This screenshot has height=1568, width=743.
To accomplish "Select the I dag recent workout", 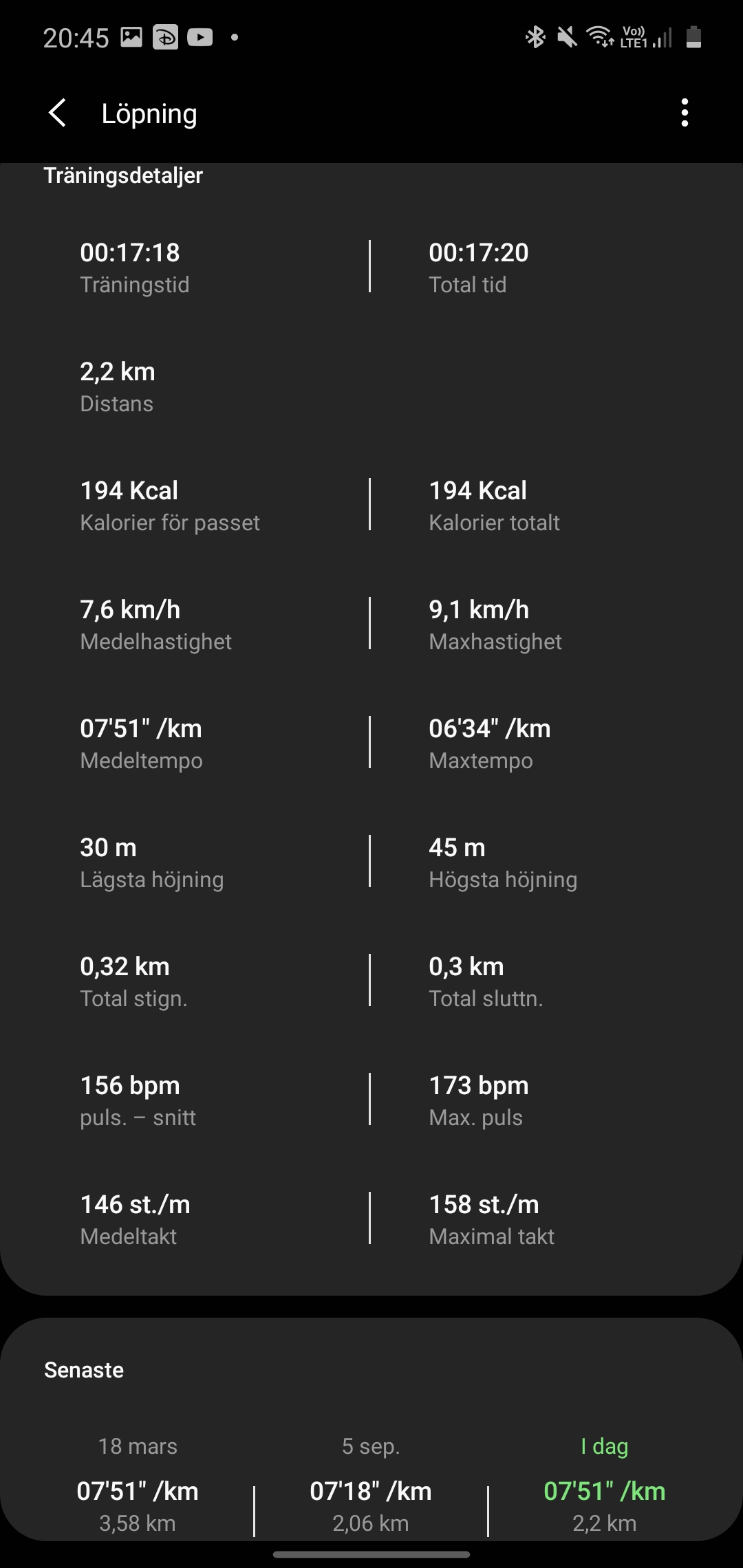I will click(604, 1490).
